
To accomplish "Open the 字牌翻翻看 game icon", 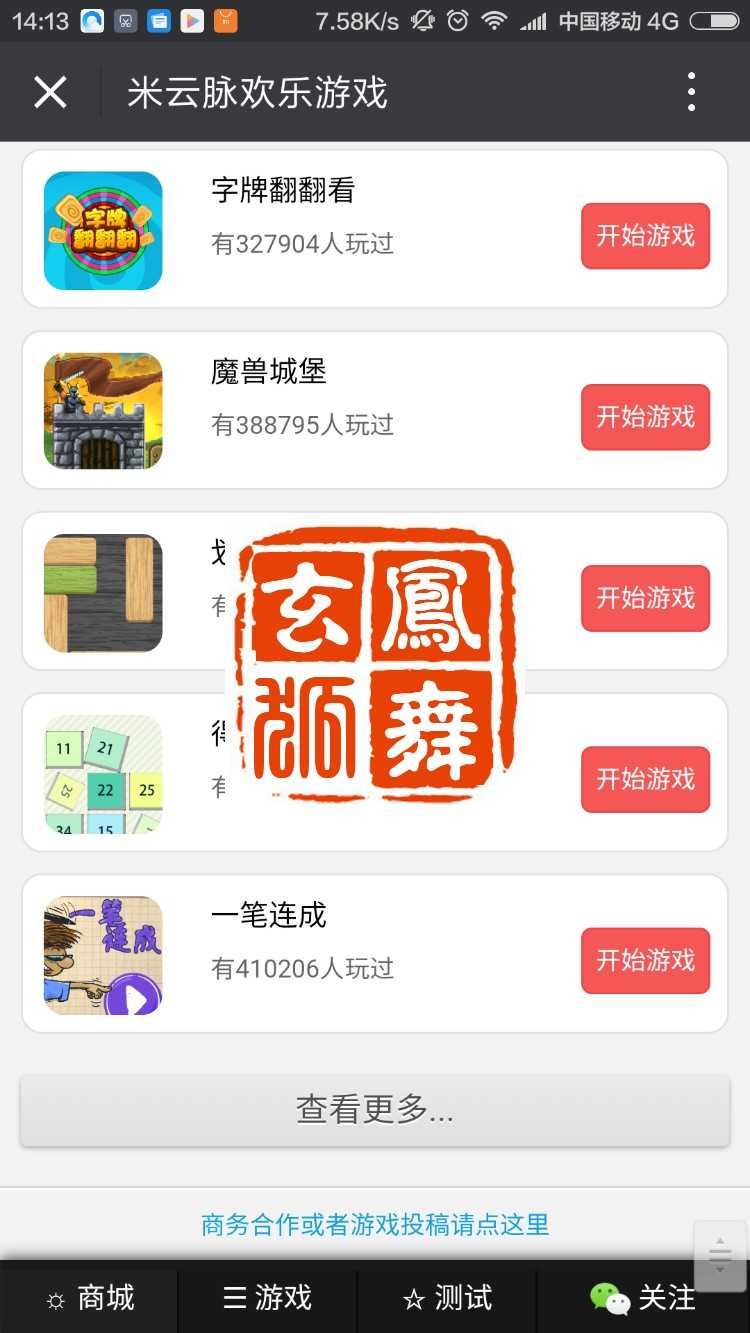I will click(103, 231).
